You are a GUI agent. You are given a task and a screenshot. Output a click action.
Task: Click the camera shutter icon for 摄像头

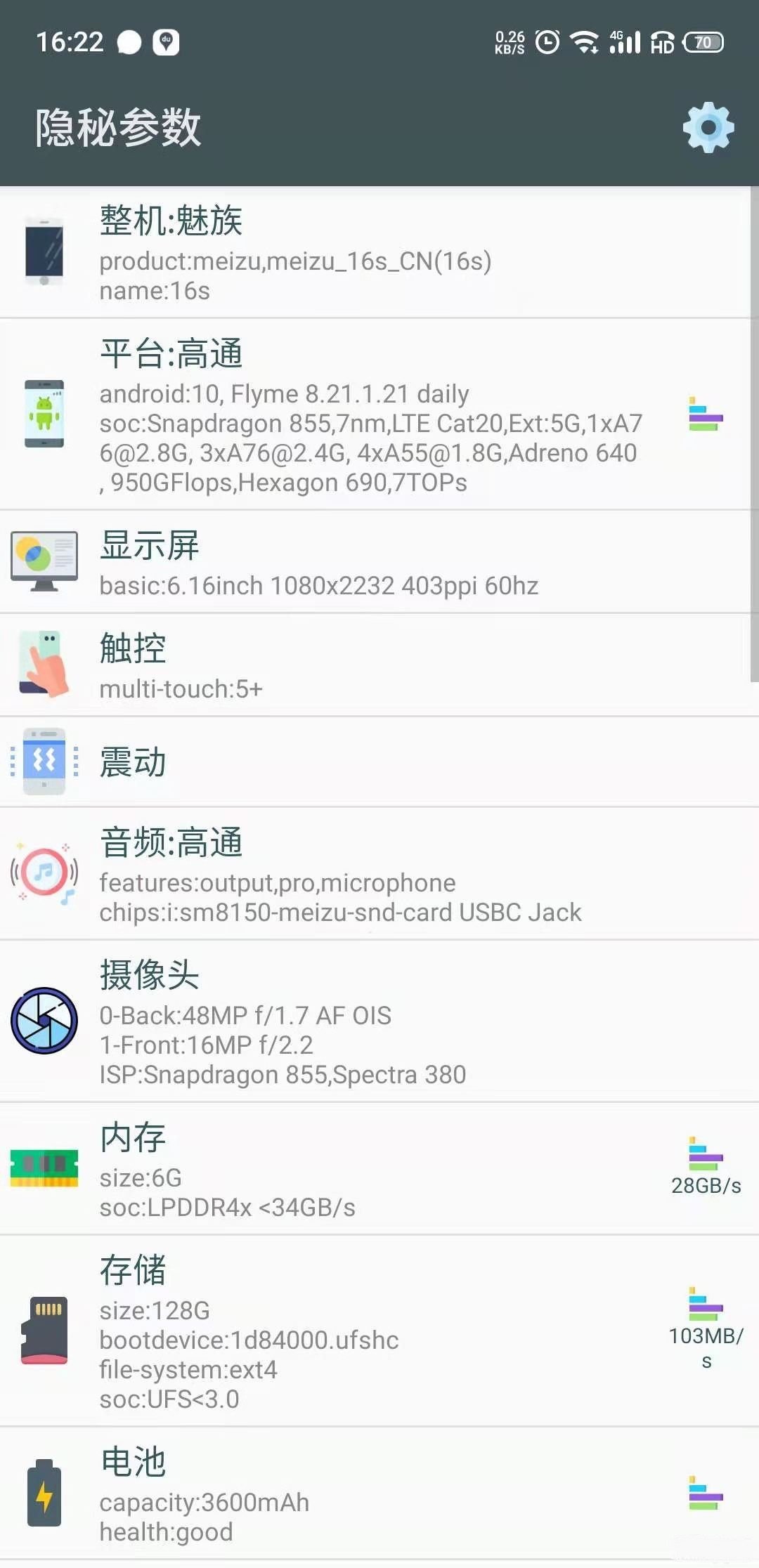coord(44,1022)
